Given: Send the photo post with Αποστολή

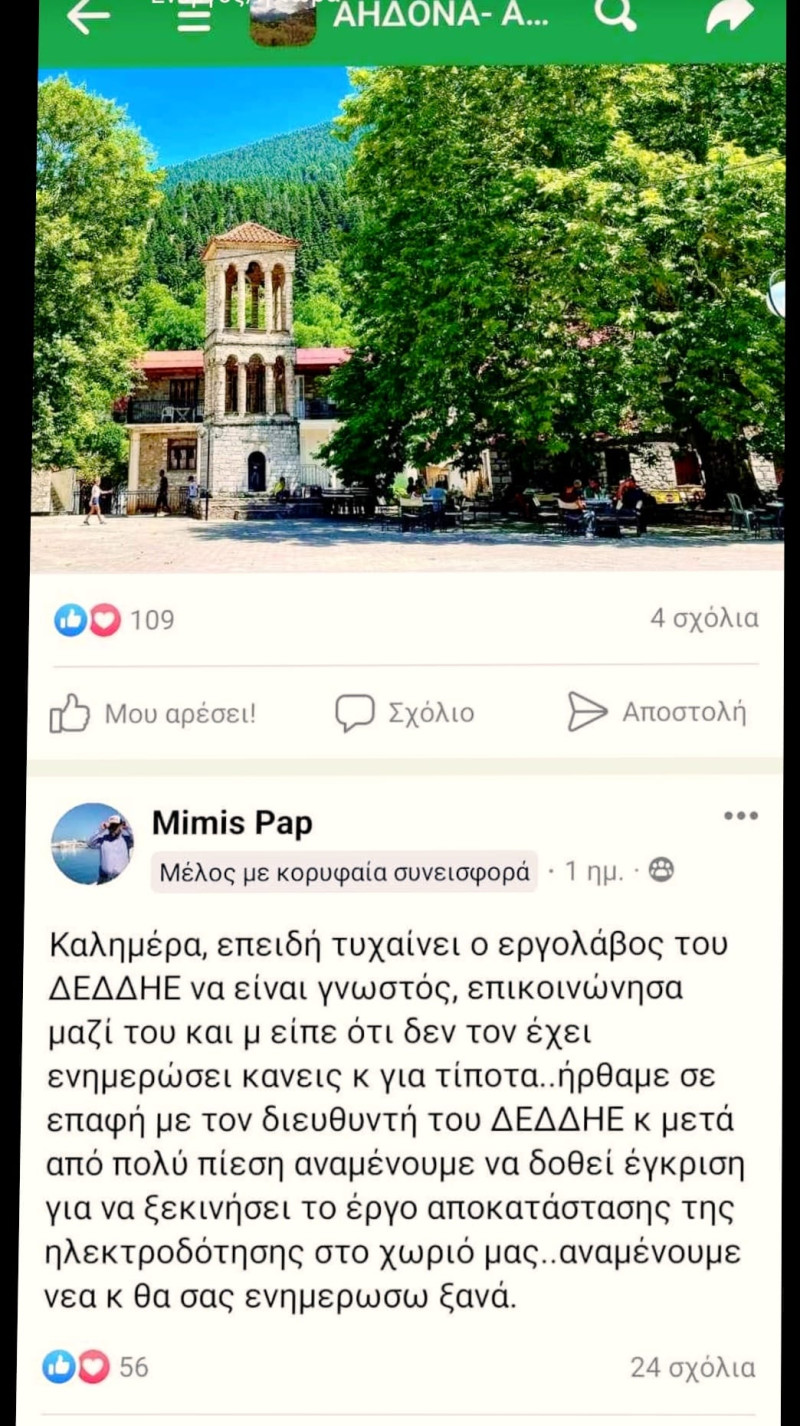Looking at the screenshot, I should [657, 712].
